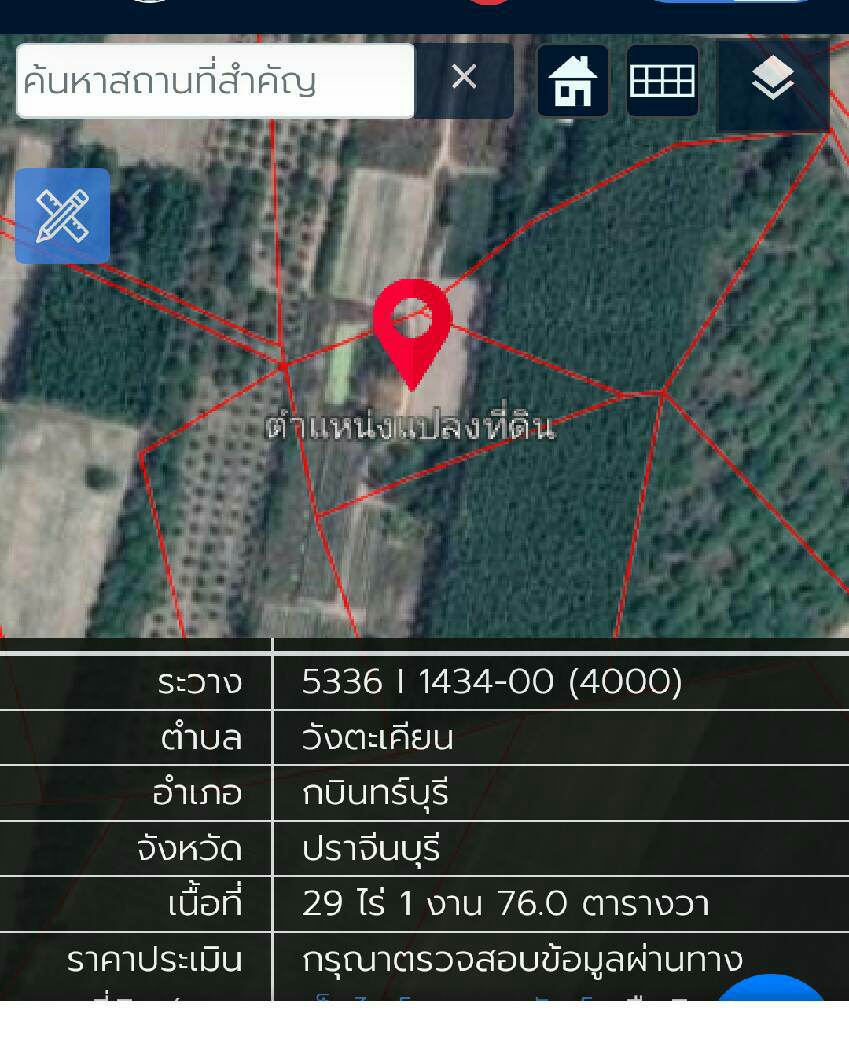The width and height of the screenshot is (849, 1041).
Task: Clear search with the X button
Action: tap(463, 77)
